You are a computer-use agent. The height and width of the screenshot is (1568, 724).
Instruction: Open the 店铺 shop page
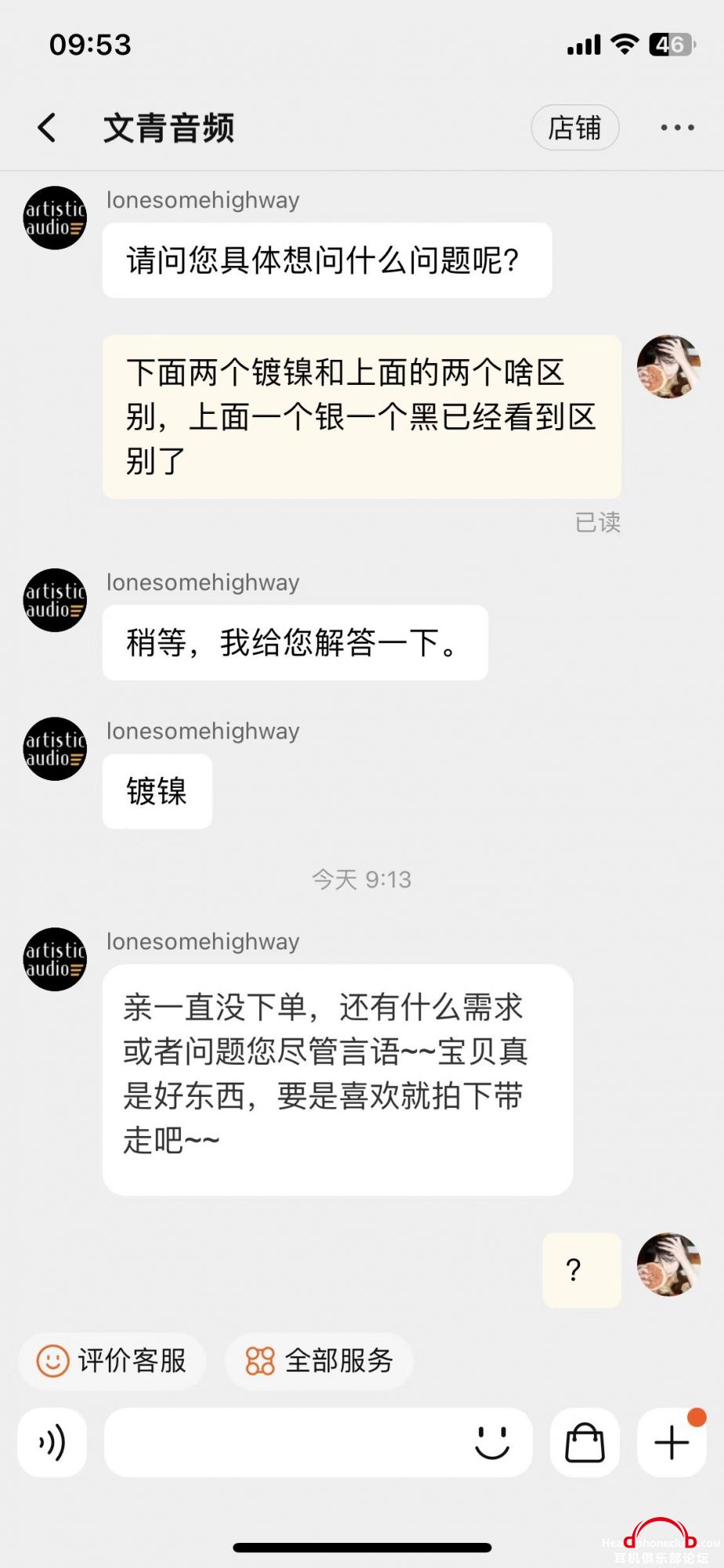pyautogui.click(x=574, y=128)
